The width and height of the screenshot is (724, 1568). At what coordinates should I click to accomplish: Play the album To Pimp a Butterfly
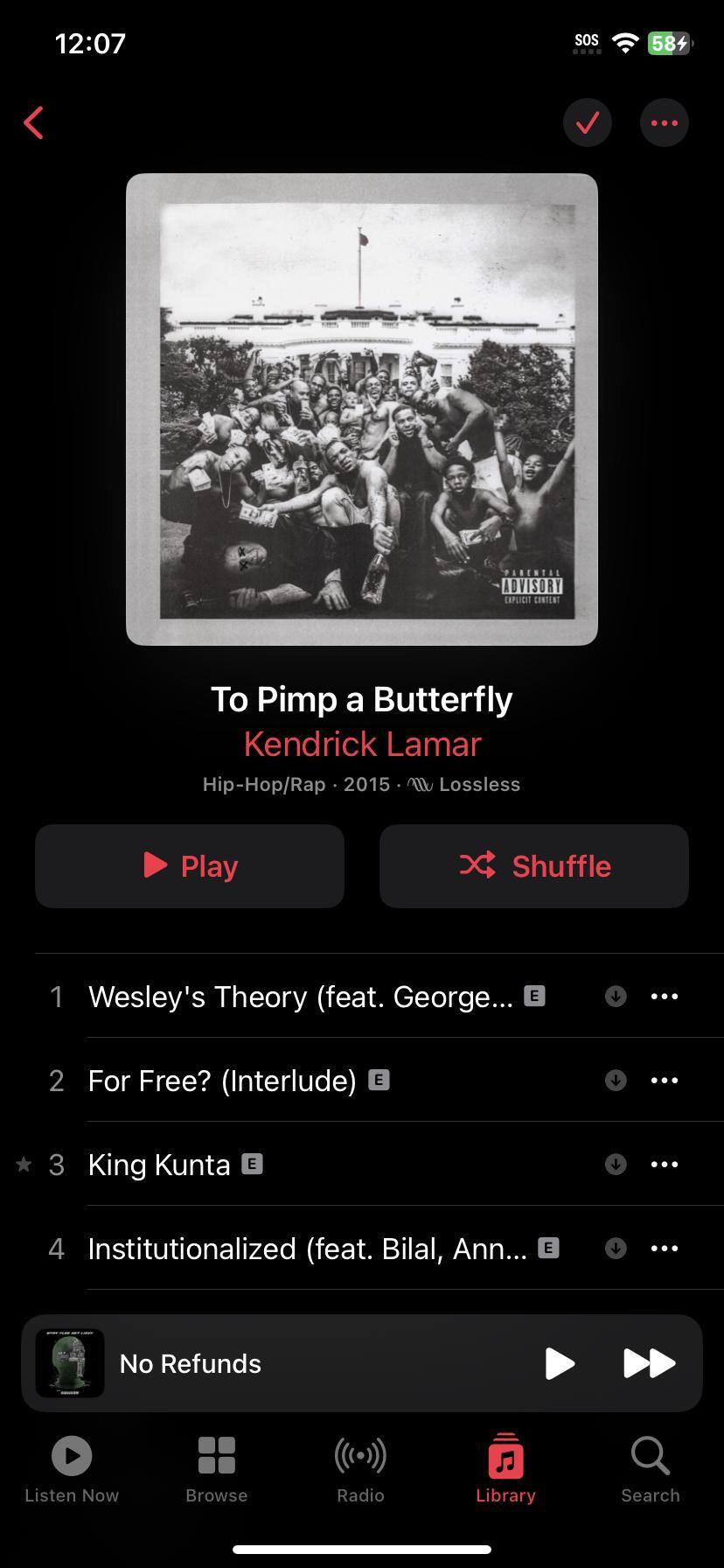[190, 866]
